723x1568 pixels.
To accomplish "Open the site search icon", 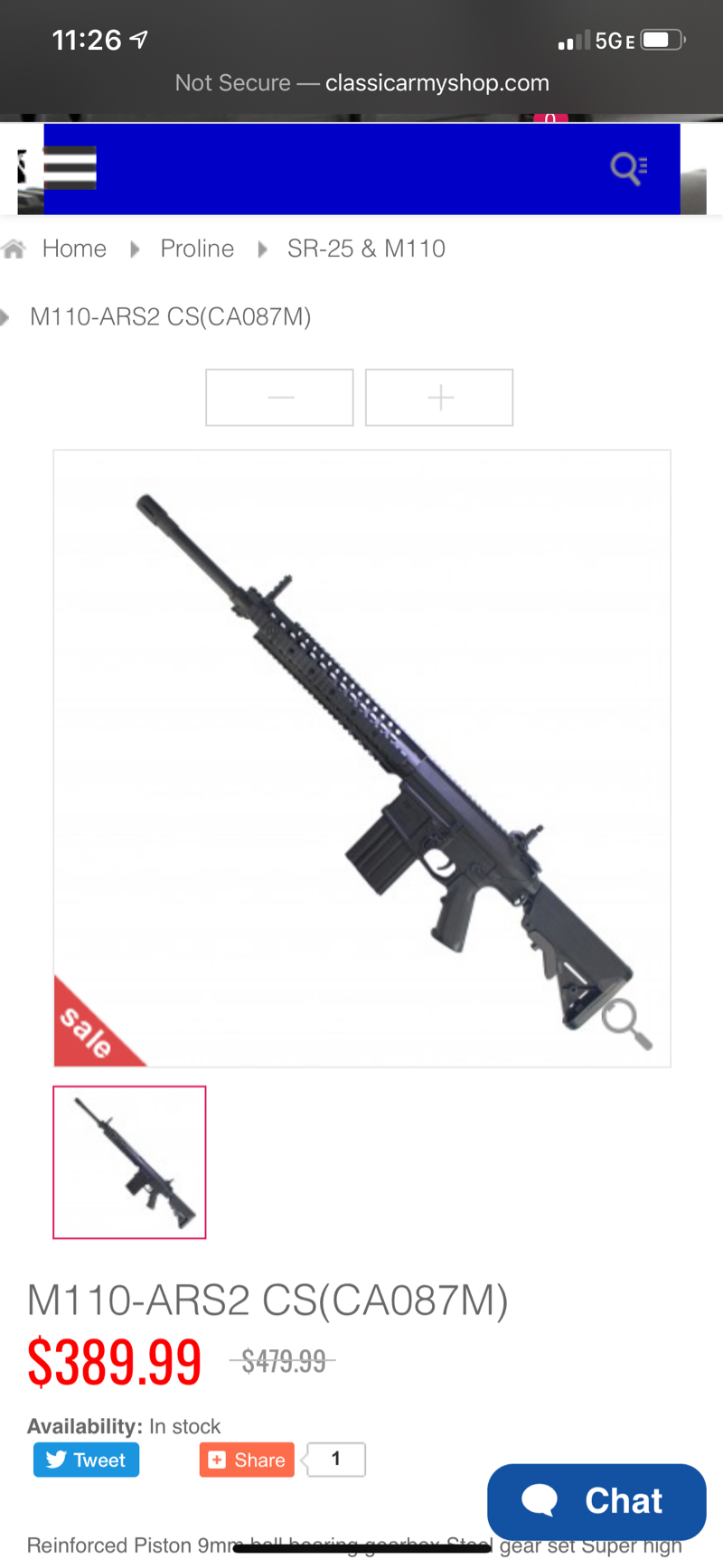I will coord(628,168).
